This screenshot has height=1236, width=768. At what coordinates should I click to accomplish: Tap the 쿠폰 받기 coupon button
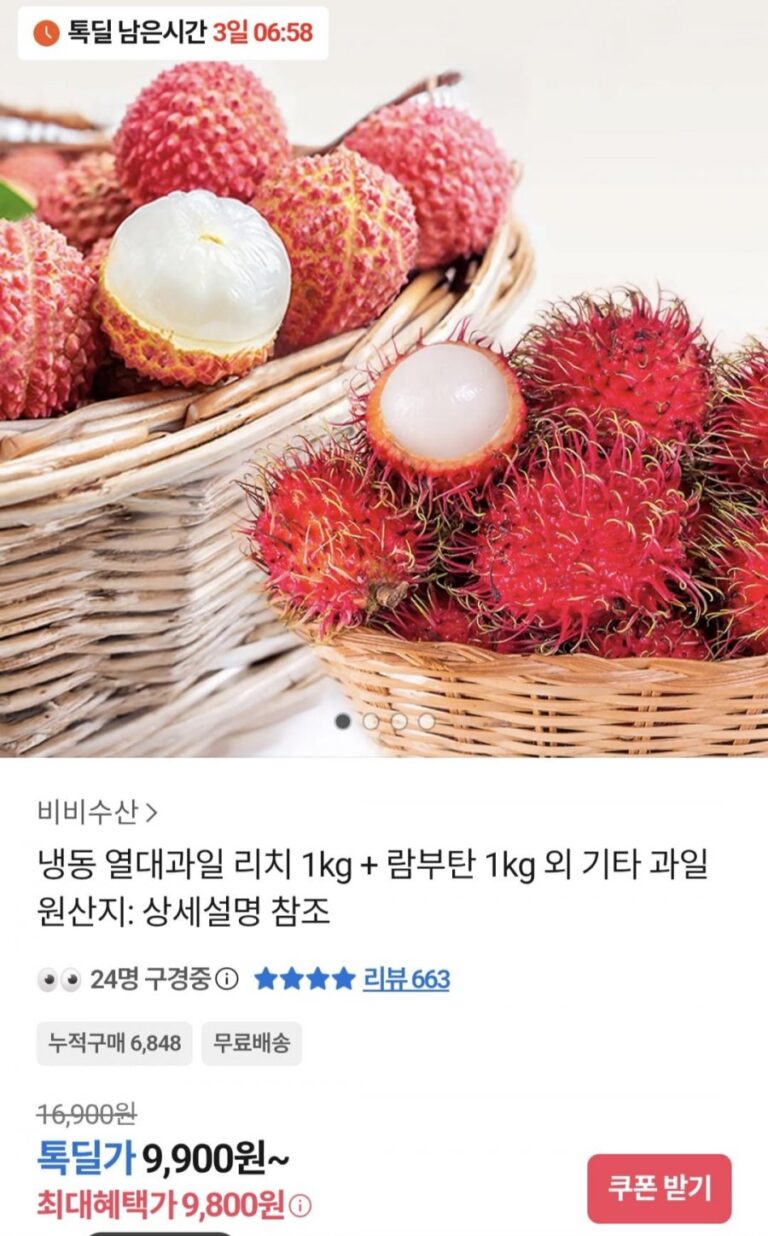tap(659, 1188)
